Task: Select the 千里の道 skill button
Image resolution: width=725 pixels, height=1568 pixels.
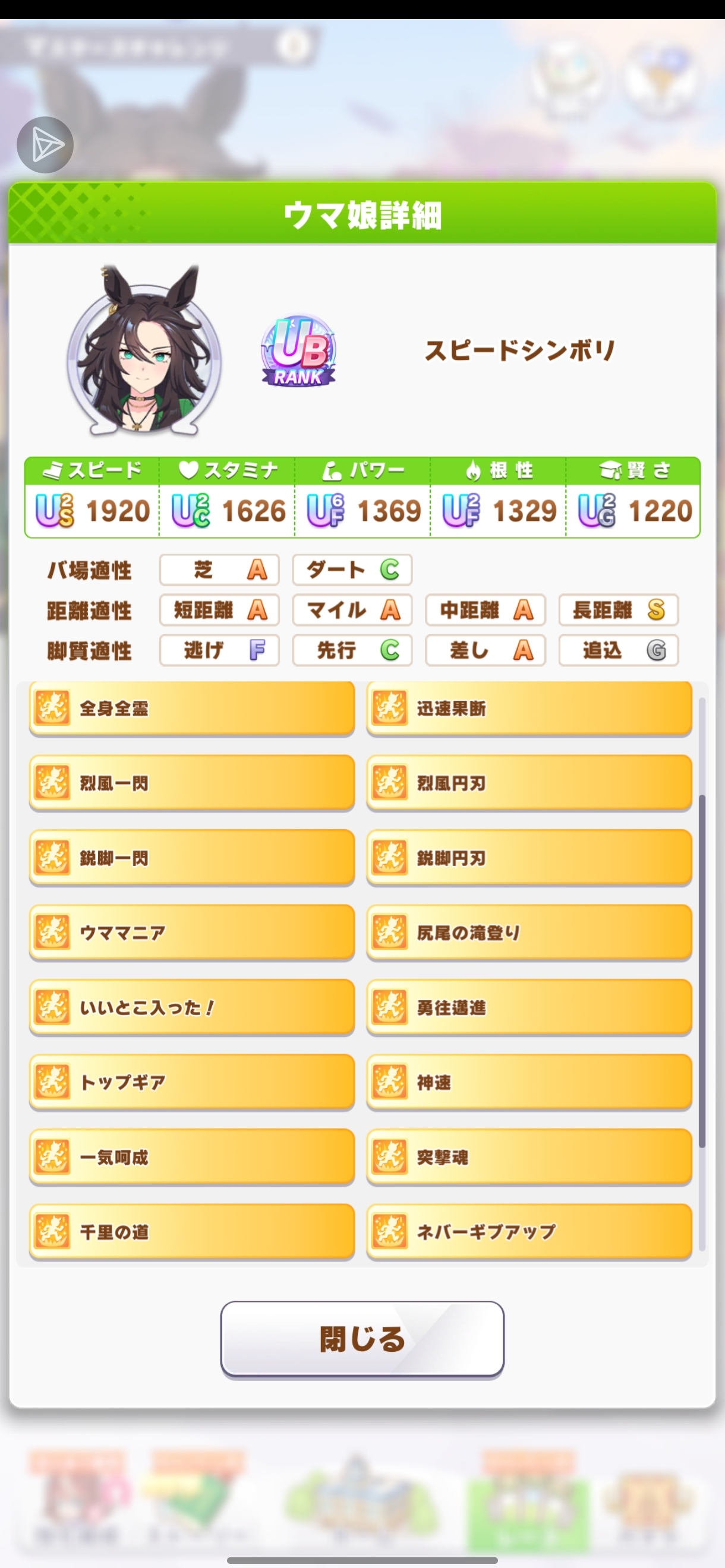Action: (192, 1231)
